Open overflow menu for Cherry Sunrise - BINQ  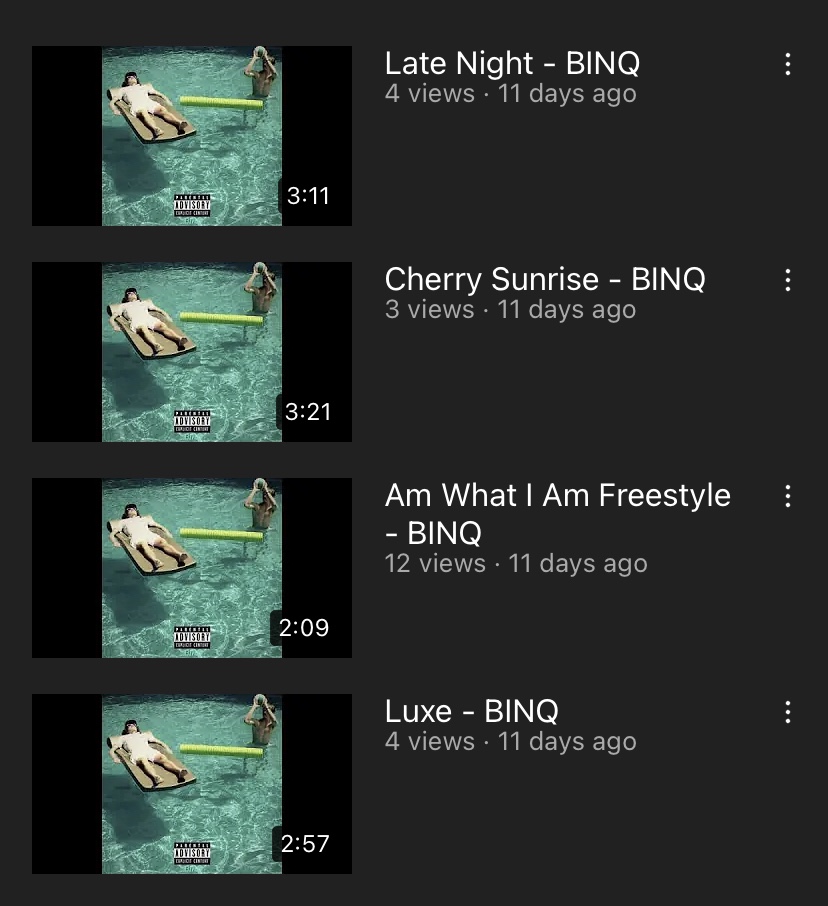788,281
